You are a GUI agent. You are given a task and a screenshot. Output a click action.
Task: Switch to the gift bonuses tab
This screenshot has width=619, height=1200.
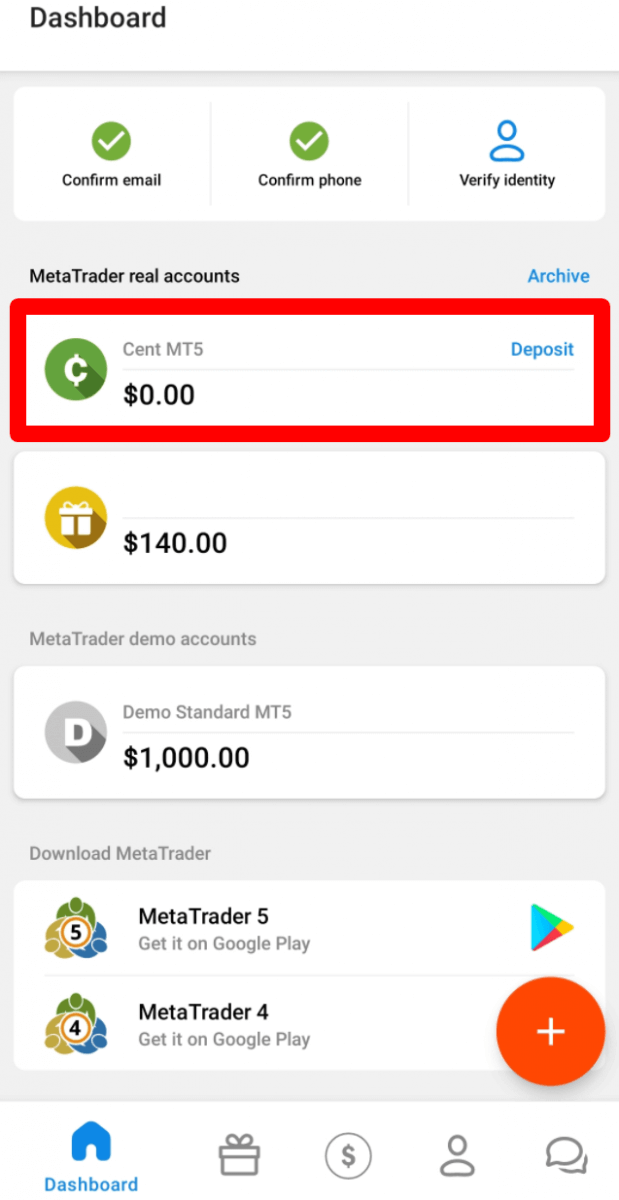[x=239, y=1156]
